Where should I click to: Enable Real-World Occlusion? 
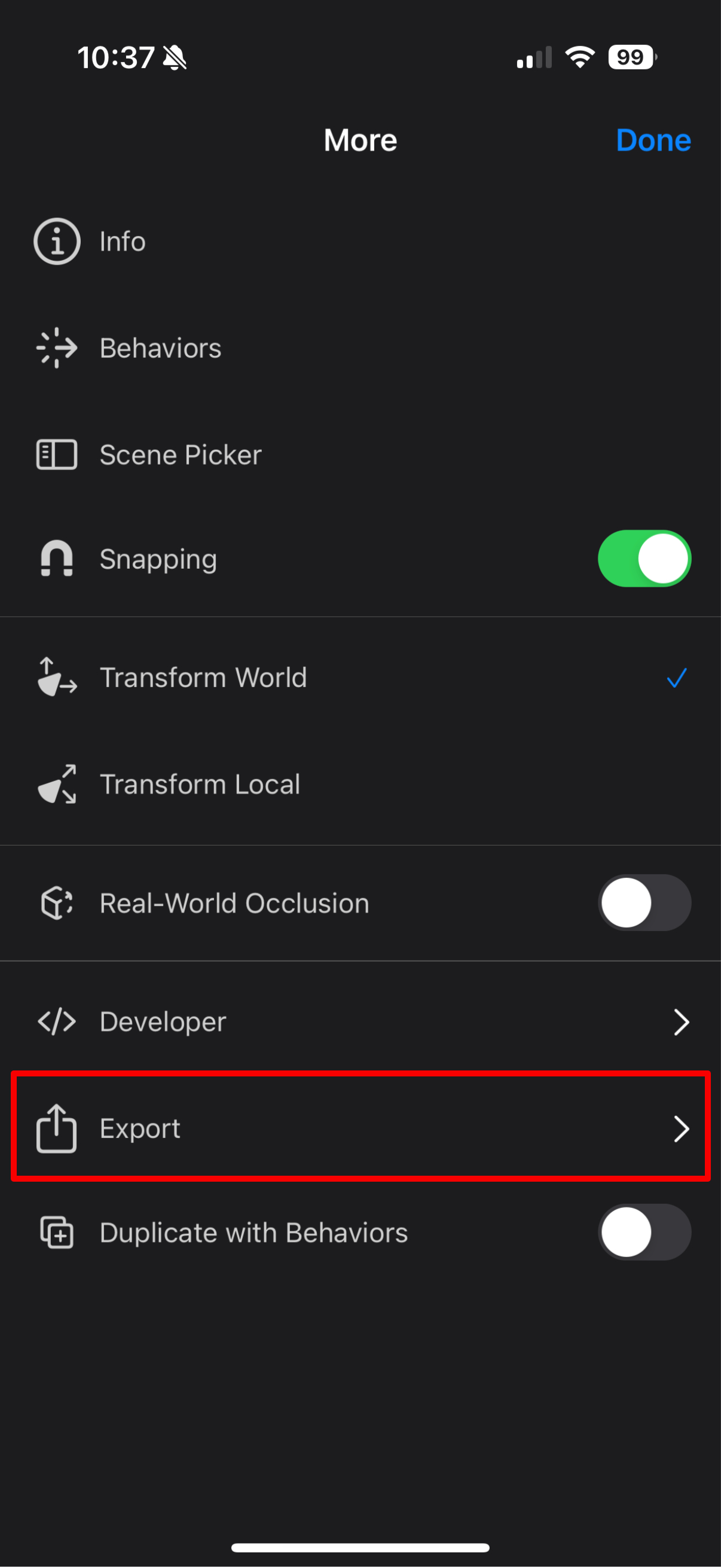point(644,902)
